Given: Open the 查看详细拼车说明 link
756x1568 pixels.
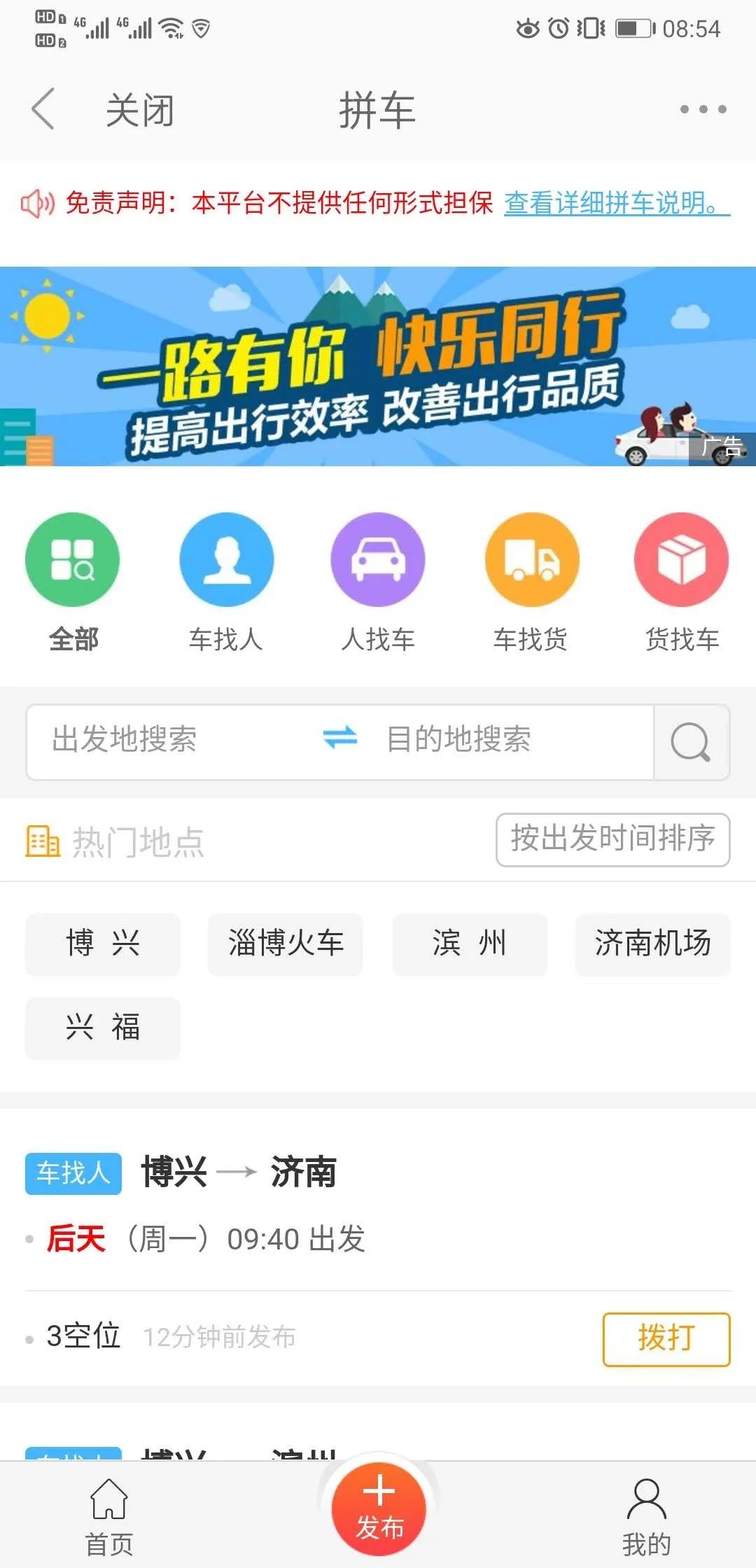Looking at the screenshot, I should 616,203.
